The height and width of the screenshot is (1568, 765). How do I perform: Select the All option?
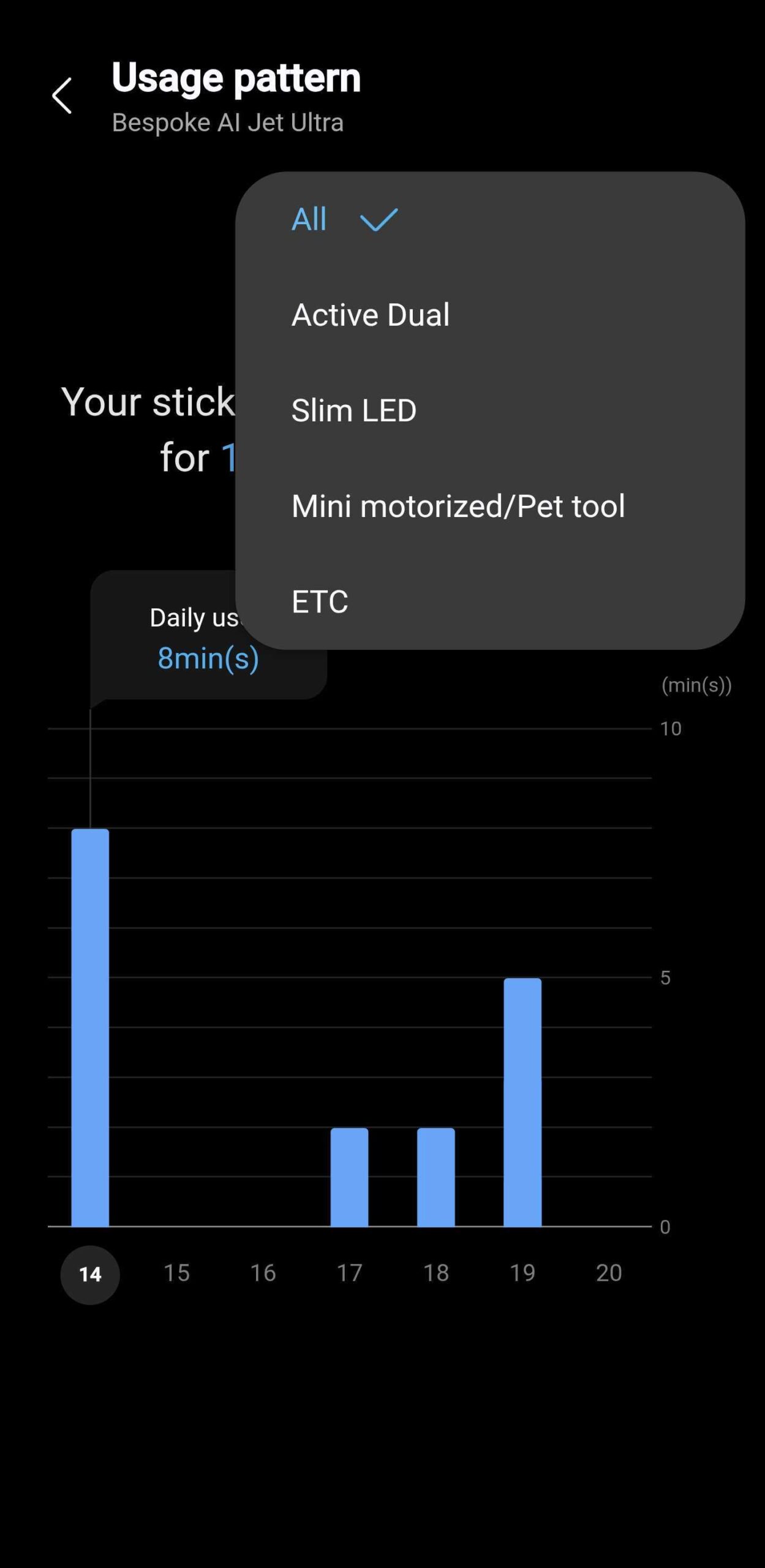tap(309, 219)
